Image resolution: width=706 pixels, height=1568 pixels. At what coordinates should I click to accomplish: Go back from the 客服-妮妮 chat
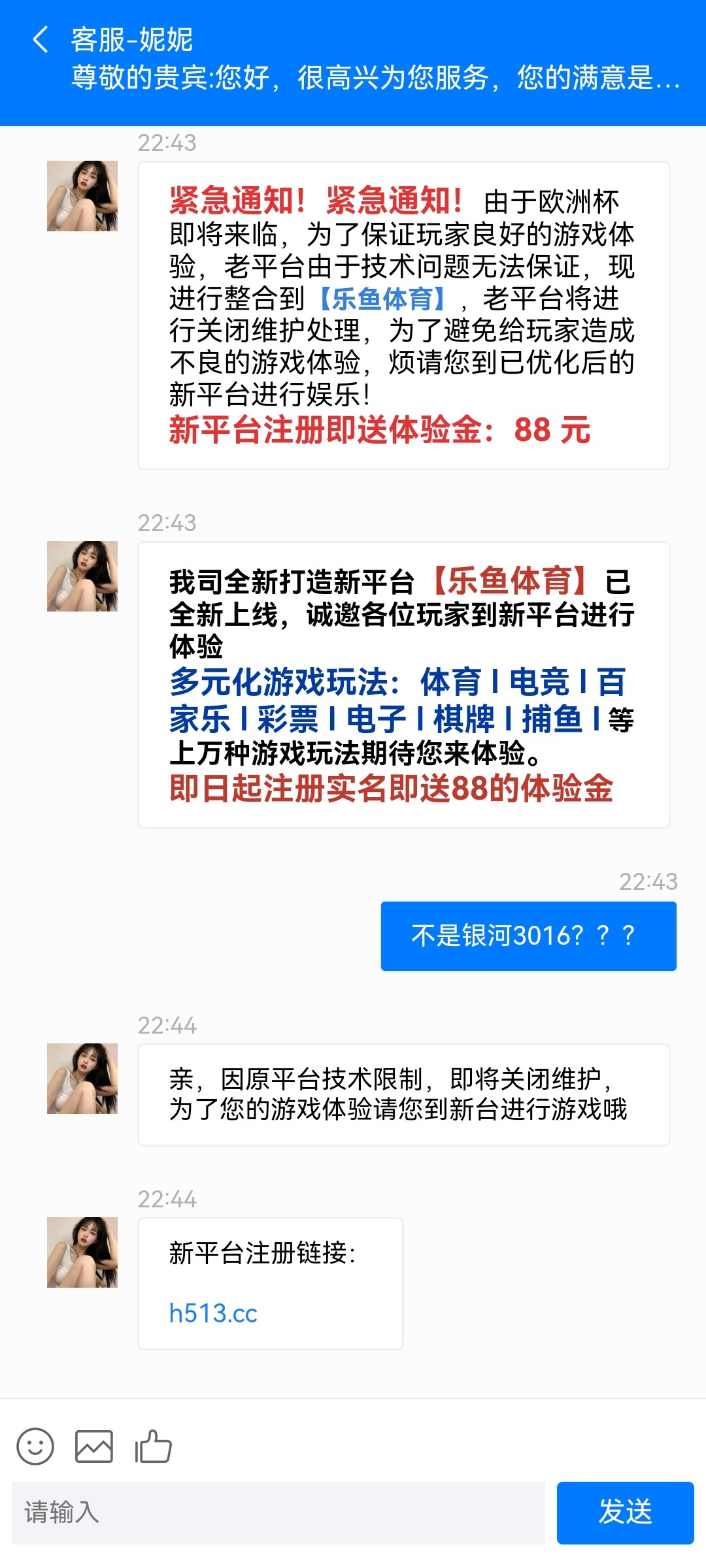point(41,40)
